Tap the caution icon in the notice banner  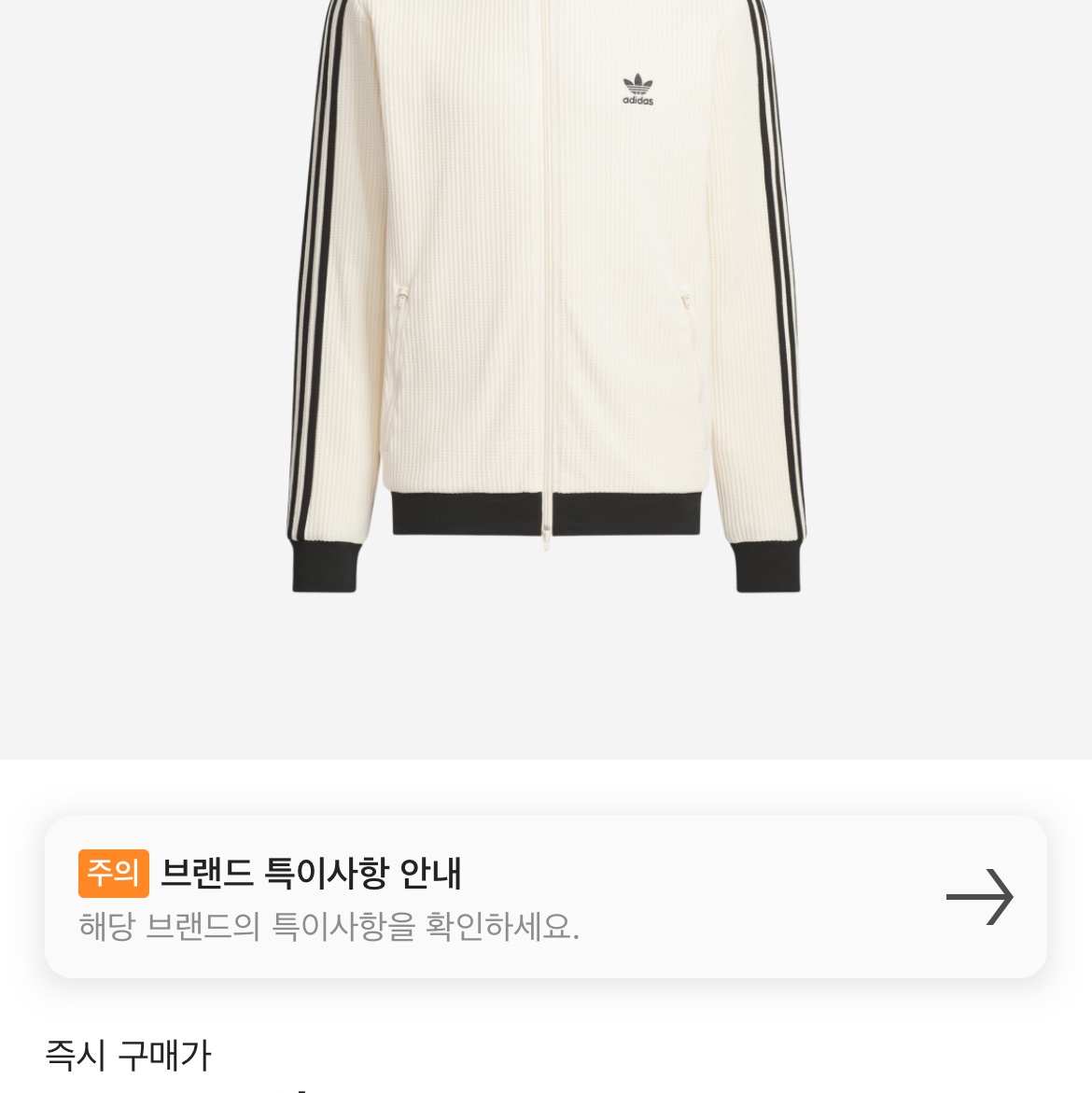(x=113, y=873)
